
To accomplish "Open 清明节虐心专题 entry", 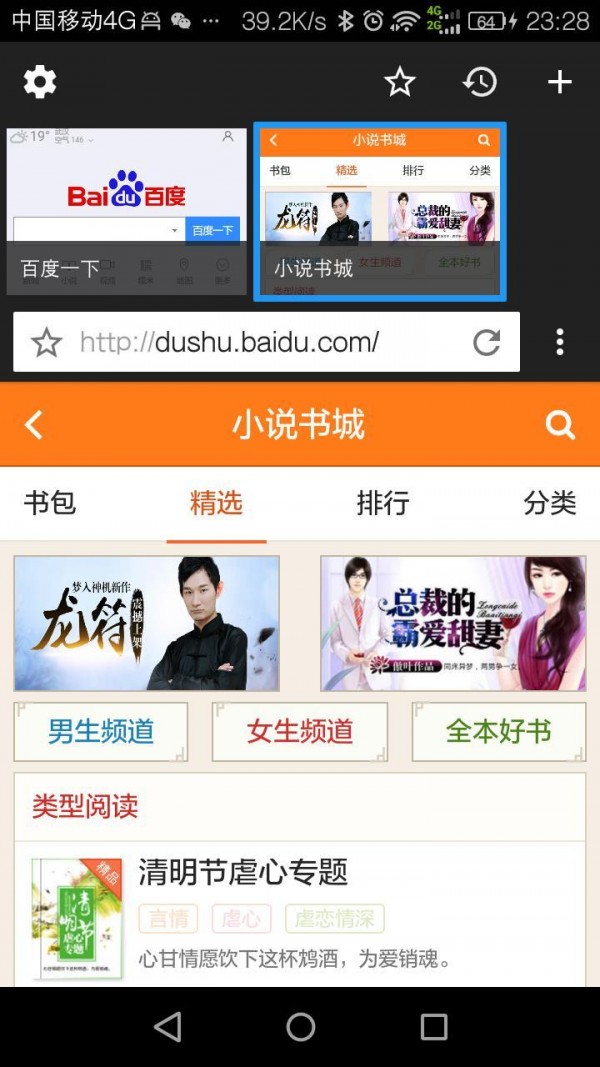I will click(243, 871).
